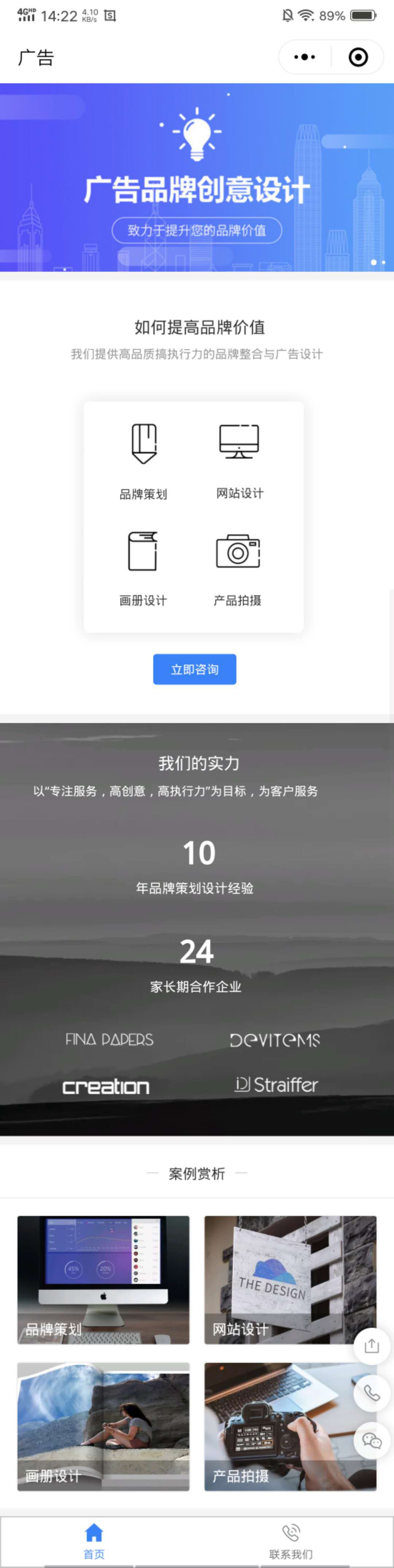Open the 画册设计 case study tile

coord(103,1426)
